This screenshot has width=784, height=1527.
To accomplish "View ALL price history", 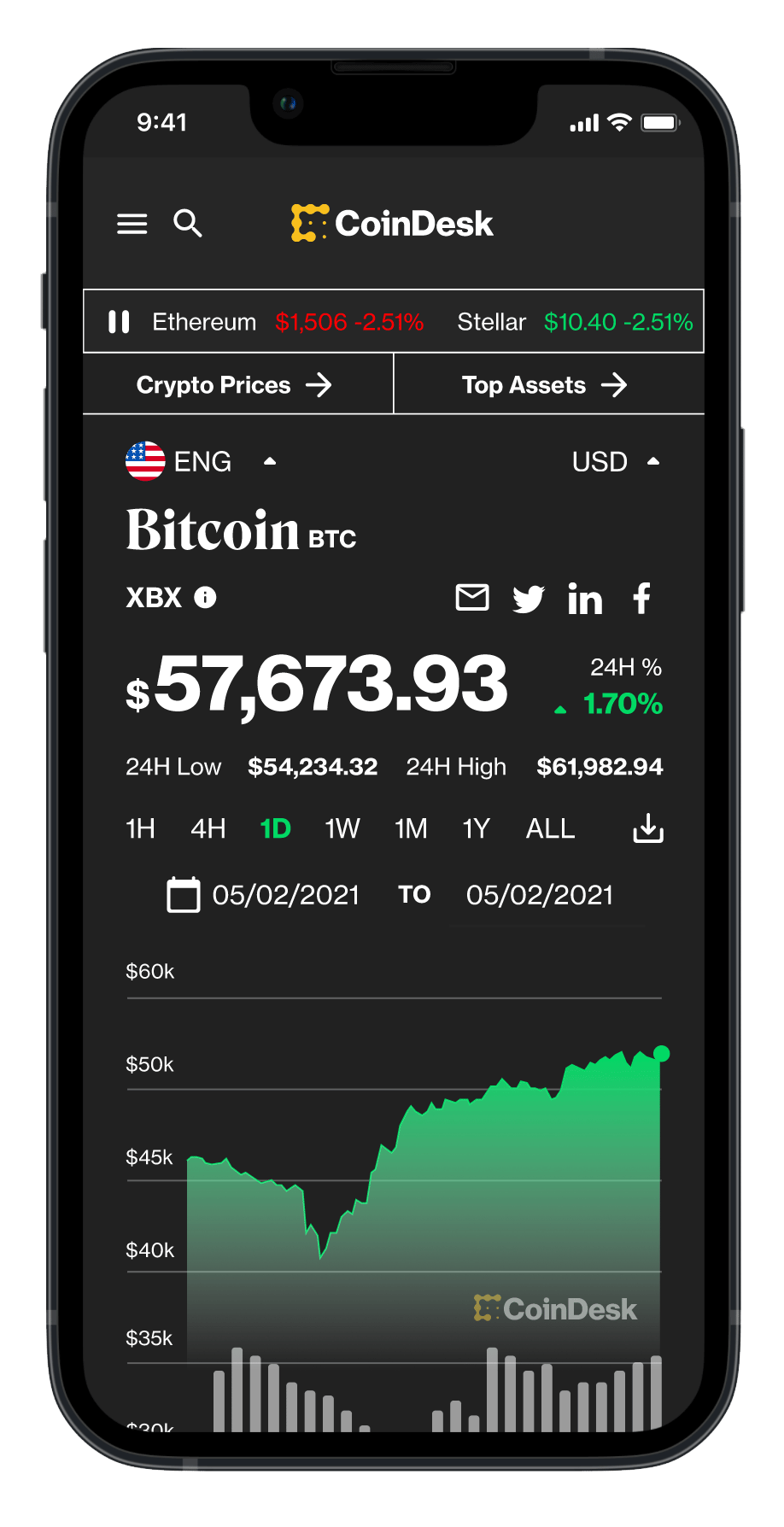I will point(550,828).
